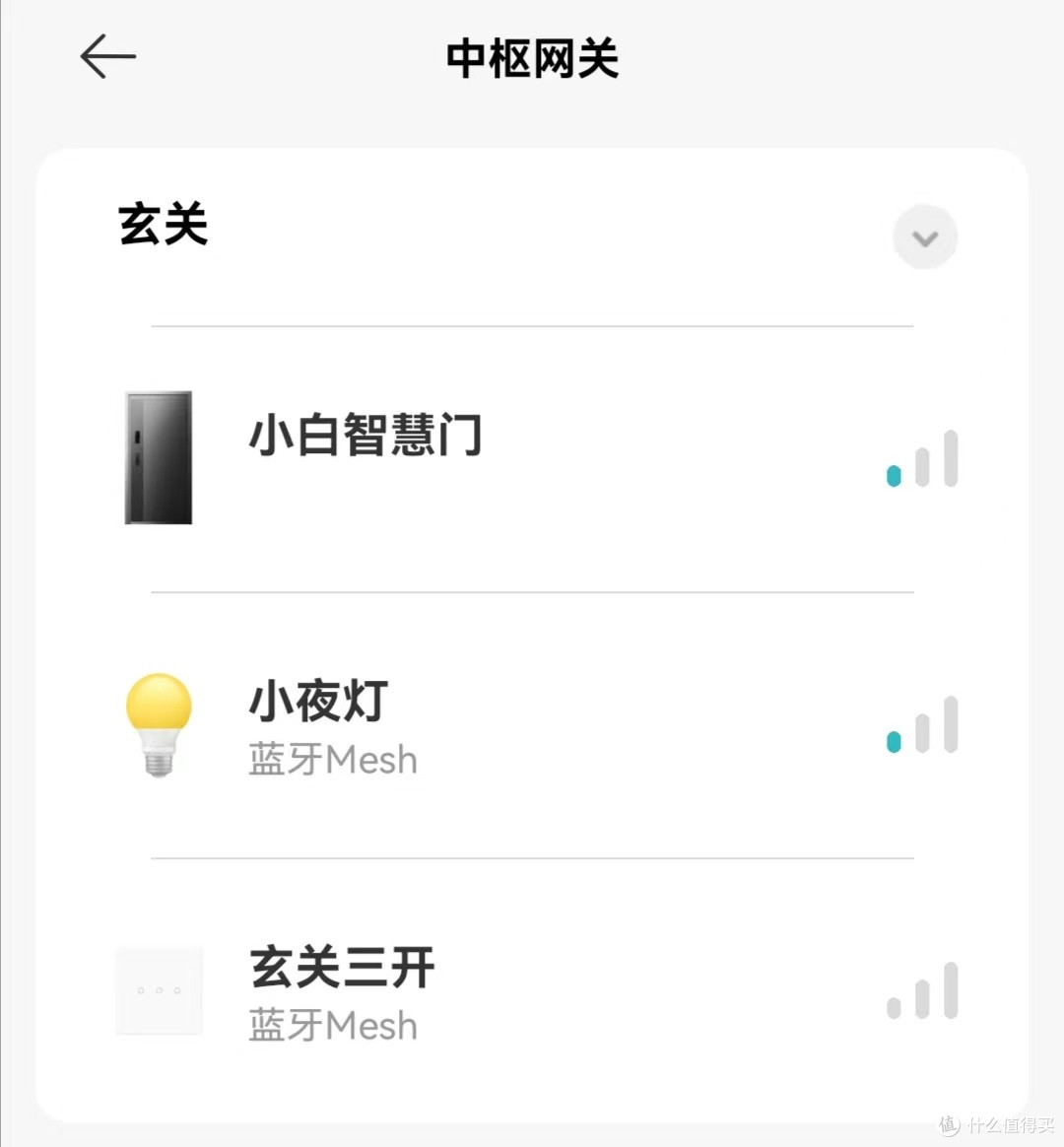Open the 小夜灯 device
Image resolution: width=1064 pixels, height=1147 pixels.
[x=319, y=702]
